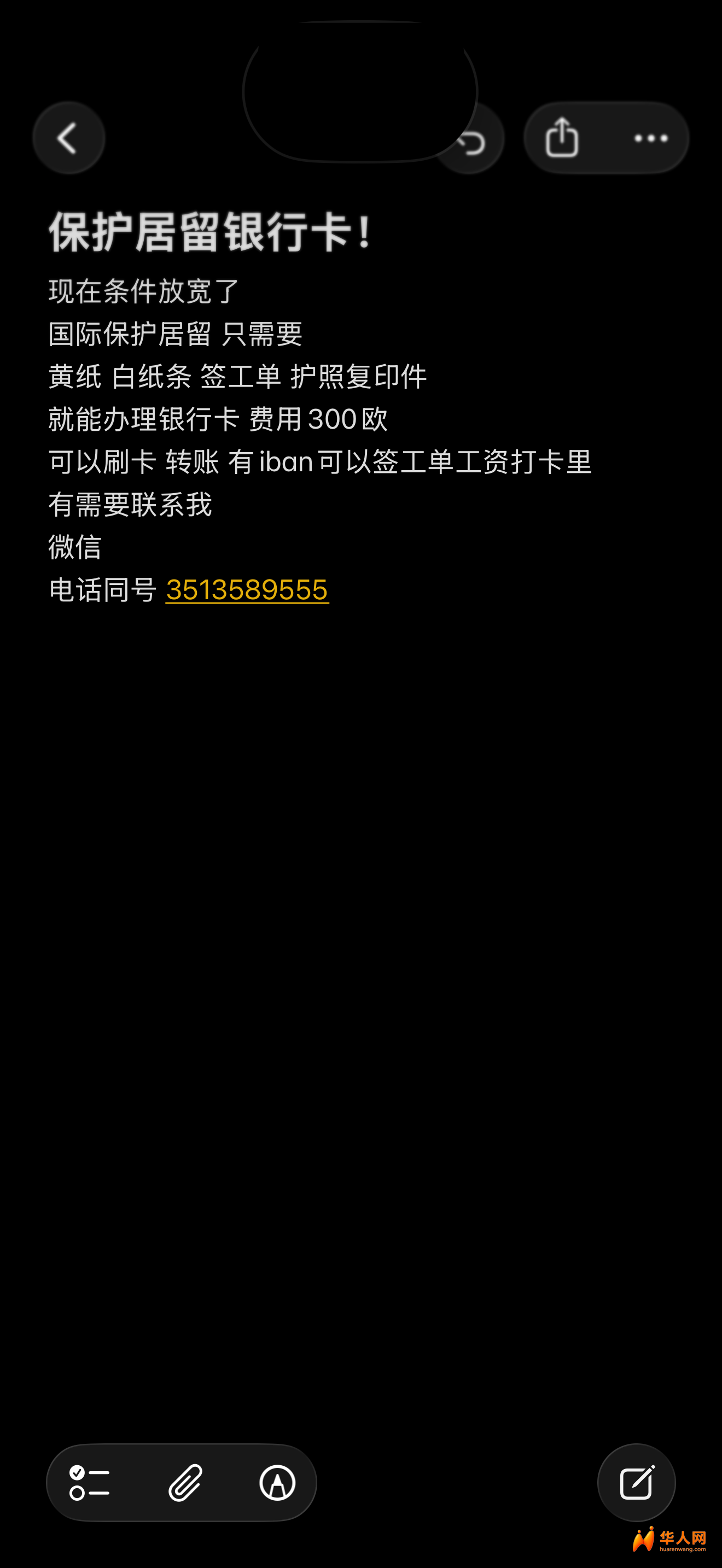Open the more options menu
The width and height of the screenshot is (722, 1568).
[x=651, y=138]
